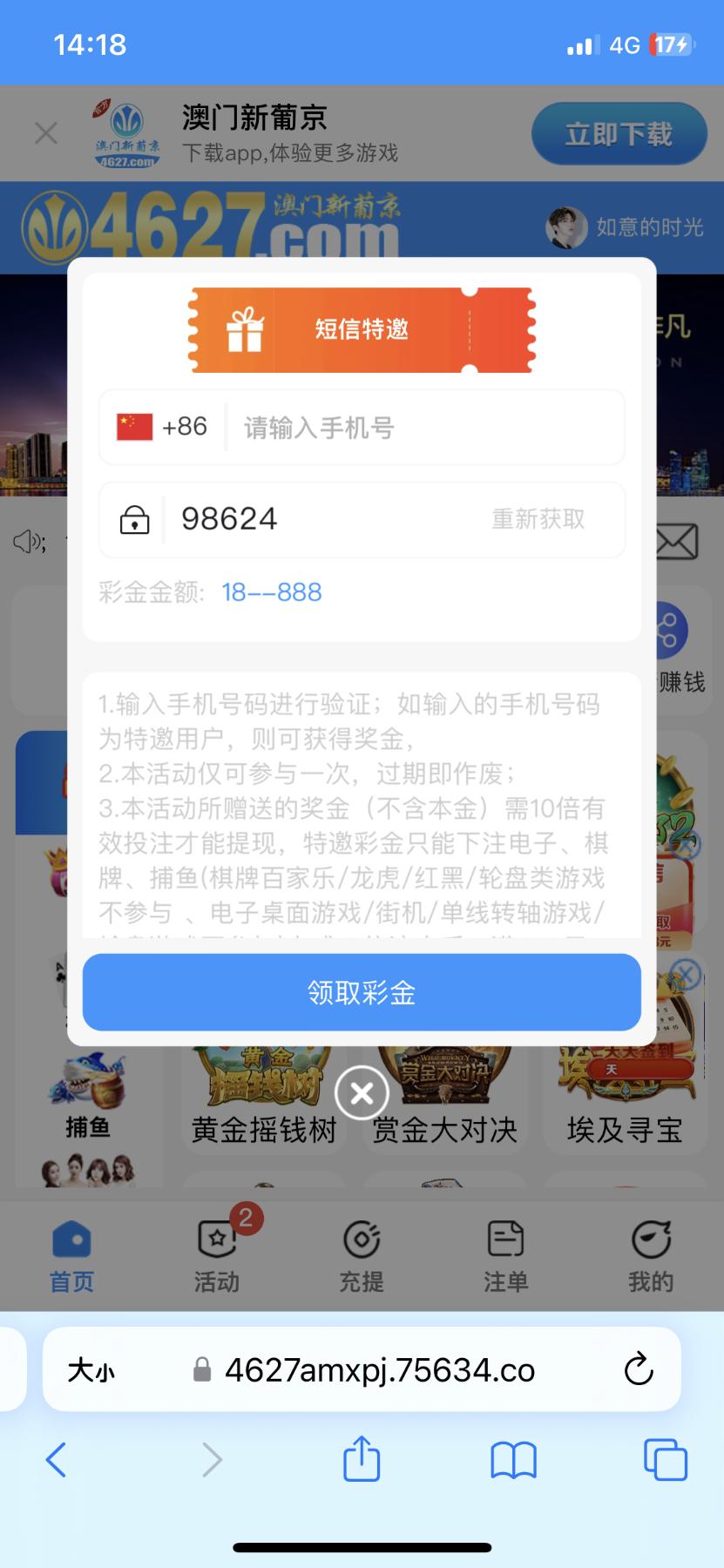Open the 大小 page settings menu
The image size is (724, 1568).
(x=91, y=1370)
